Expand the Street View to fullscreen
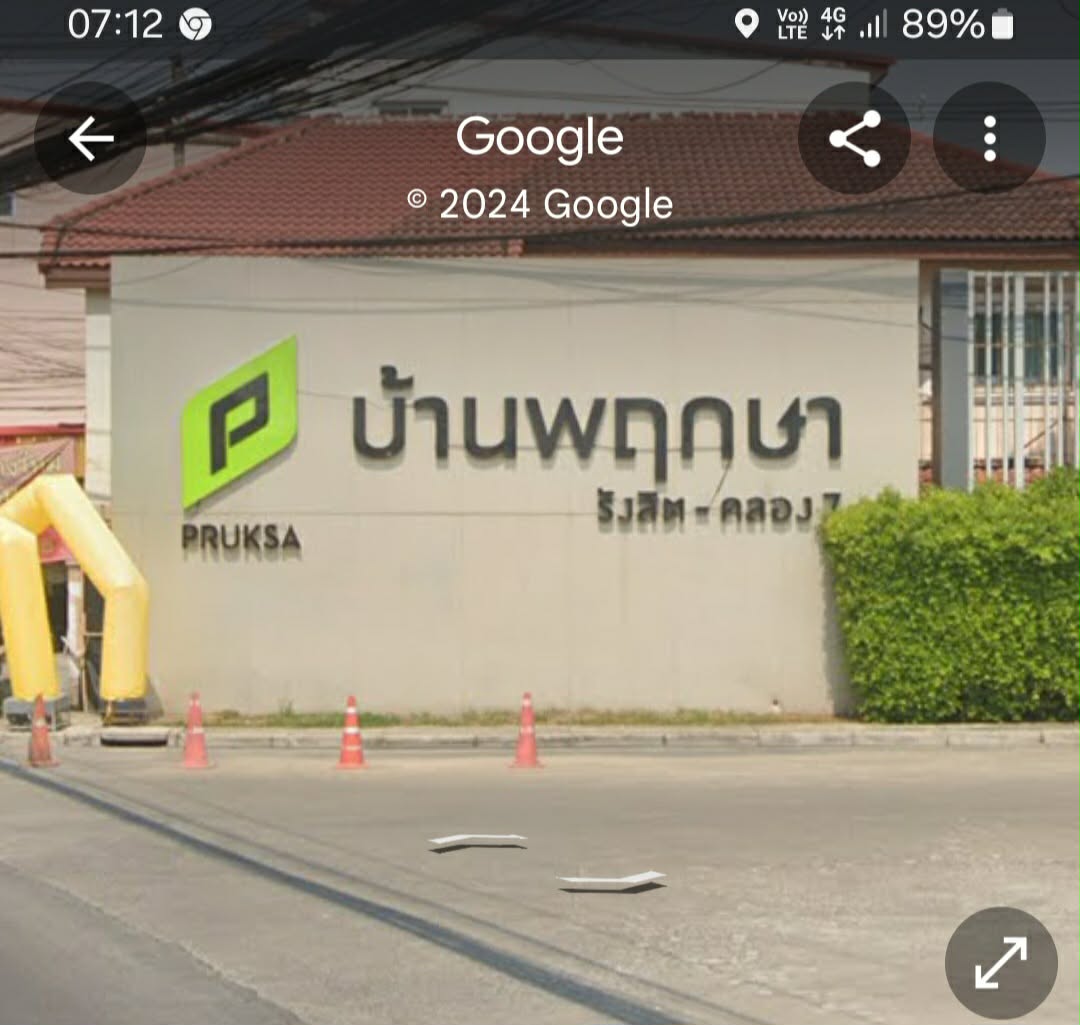The image size is (1080, 1025). click(1001, 962)
